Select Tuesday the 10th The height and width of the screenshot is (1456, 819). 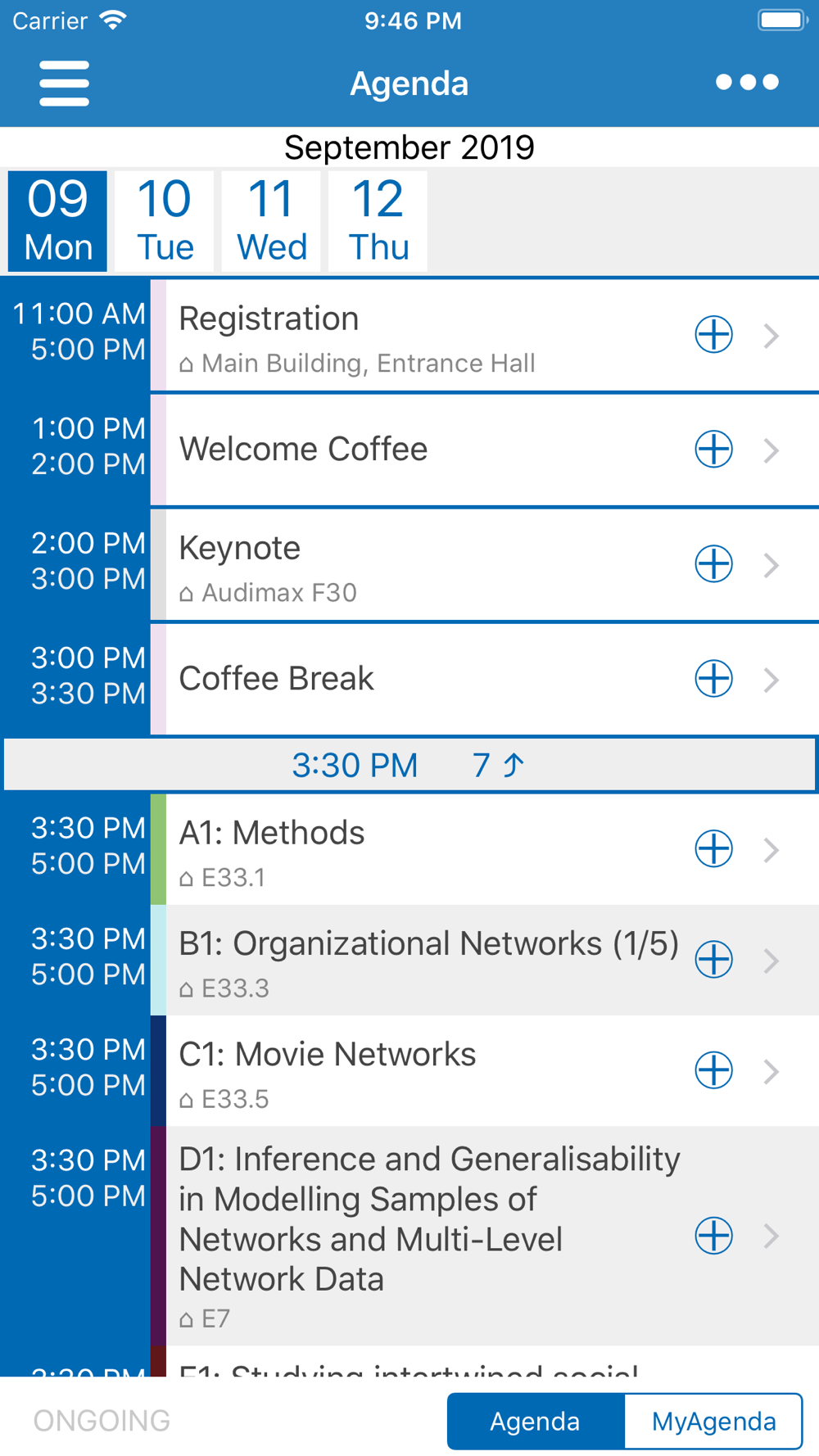click(x=165, y=220)
